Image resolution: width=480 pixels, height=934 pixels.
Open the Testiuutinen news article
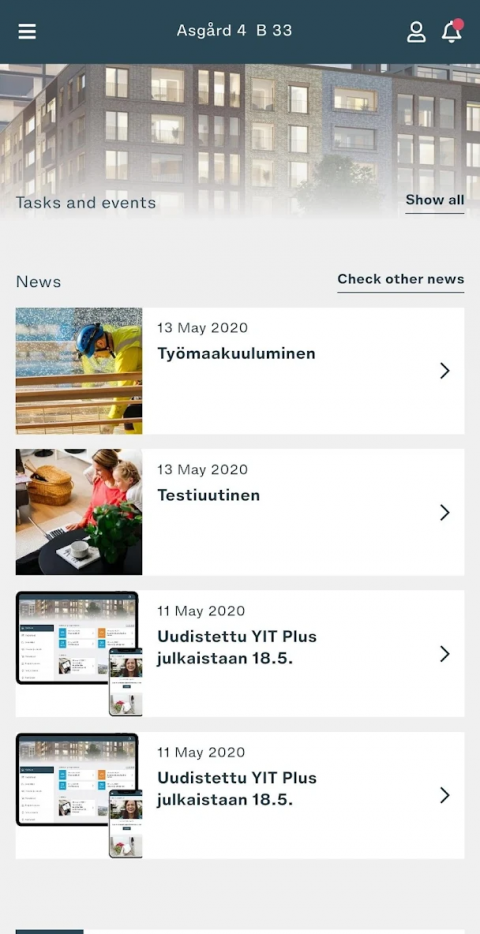click(x=240, y=512)
